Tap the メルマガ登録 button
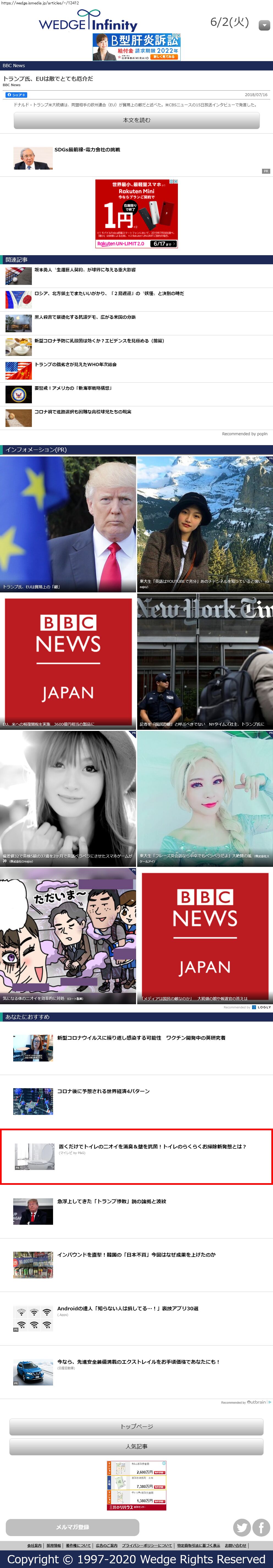Viewport: 273px width, 1568px height. (x=72, y=1527)
